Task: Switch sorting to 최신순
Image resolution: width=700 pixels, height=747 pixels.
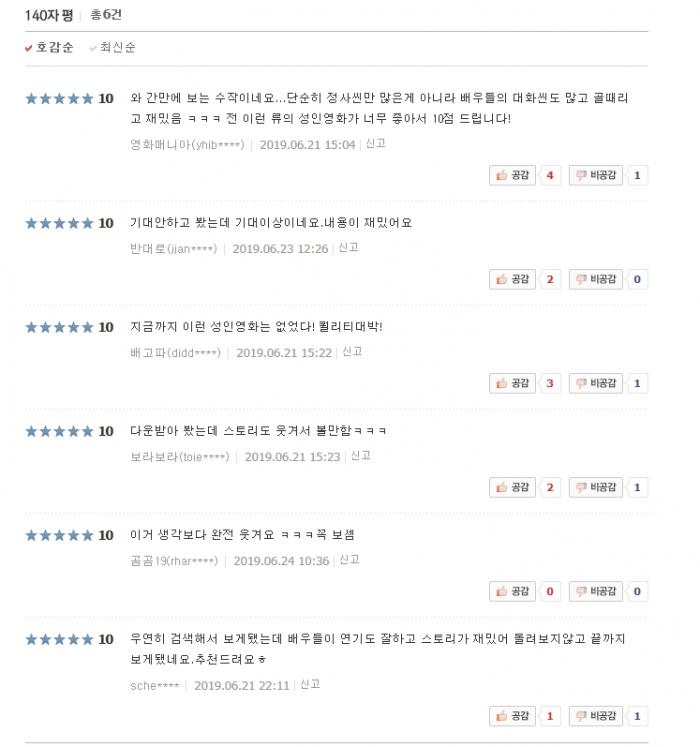Action: click(116, 48)
